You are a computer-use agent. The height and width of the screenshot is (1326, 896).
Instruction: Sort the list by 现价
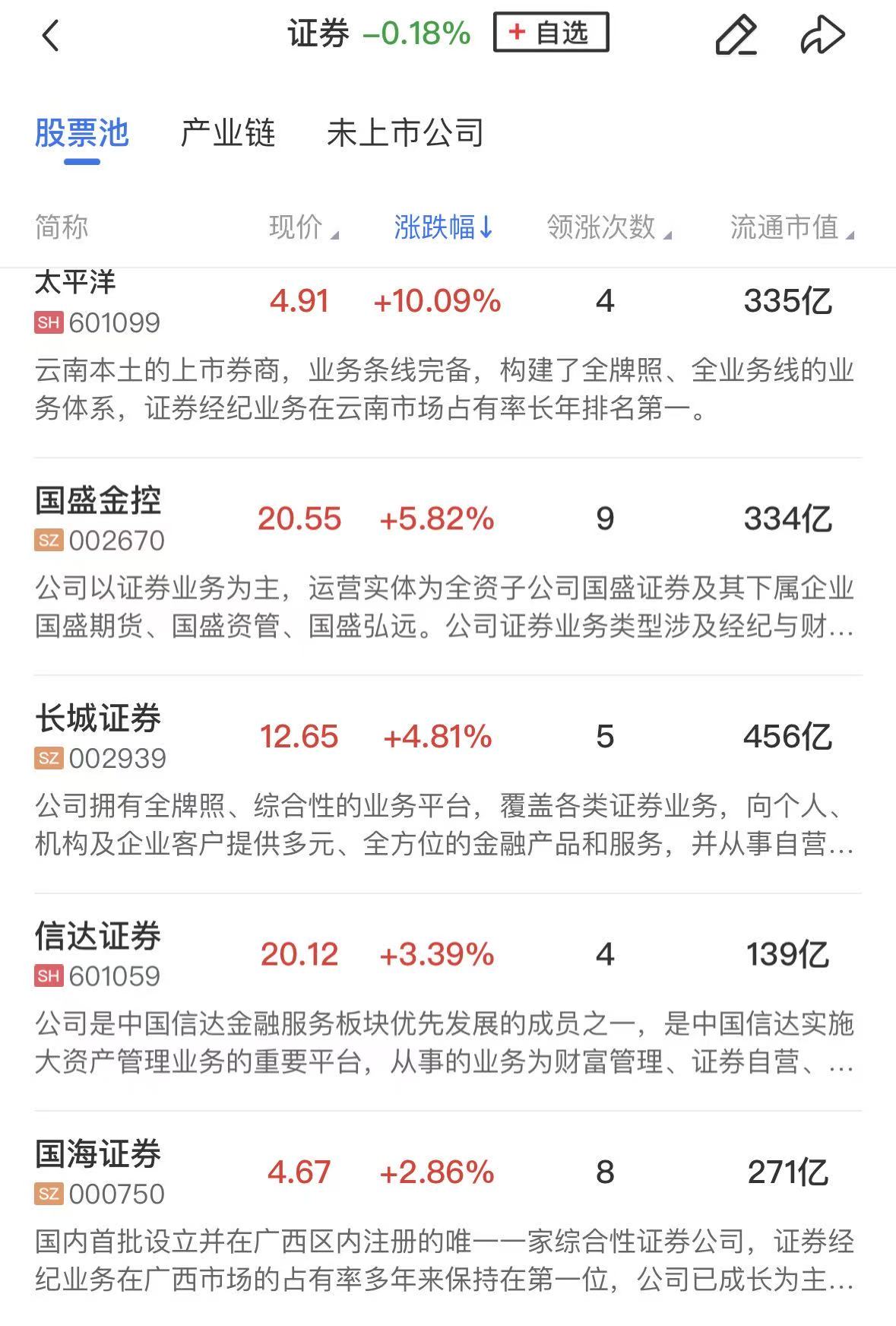pyautogui.click(x=302, y=227)
